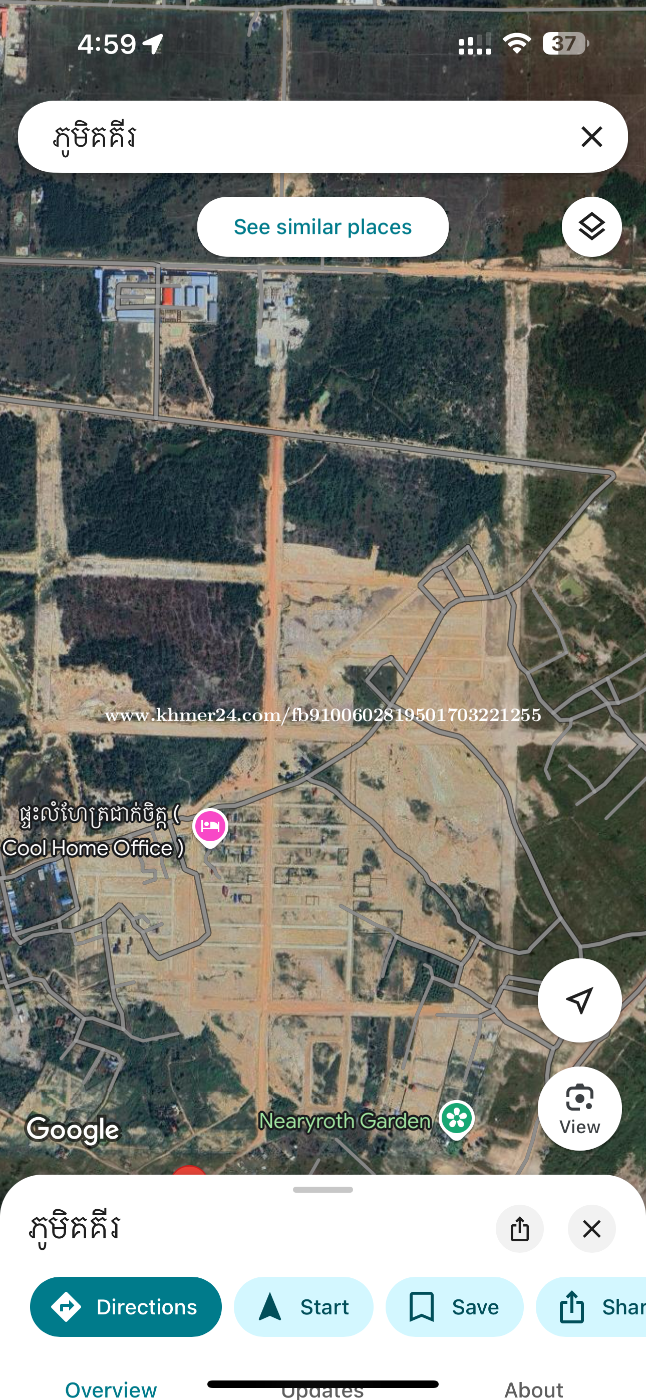646x1400 pixels.
Task: Share this place from the sheet header
Action: [520, 1229]
